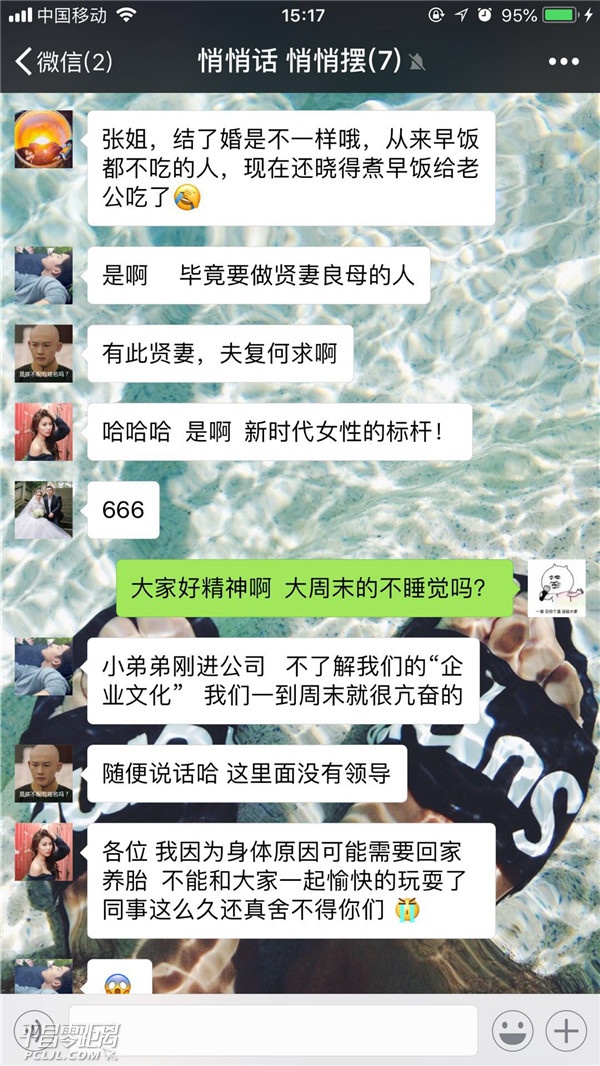
Task: Open my own avatar beside "大家好精神啊"
Action: [x=556, y=588]
